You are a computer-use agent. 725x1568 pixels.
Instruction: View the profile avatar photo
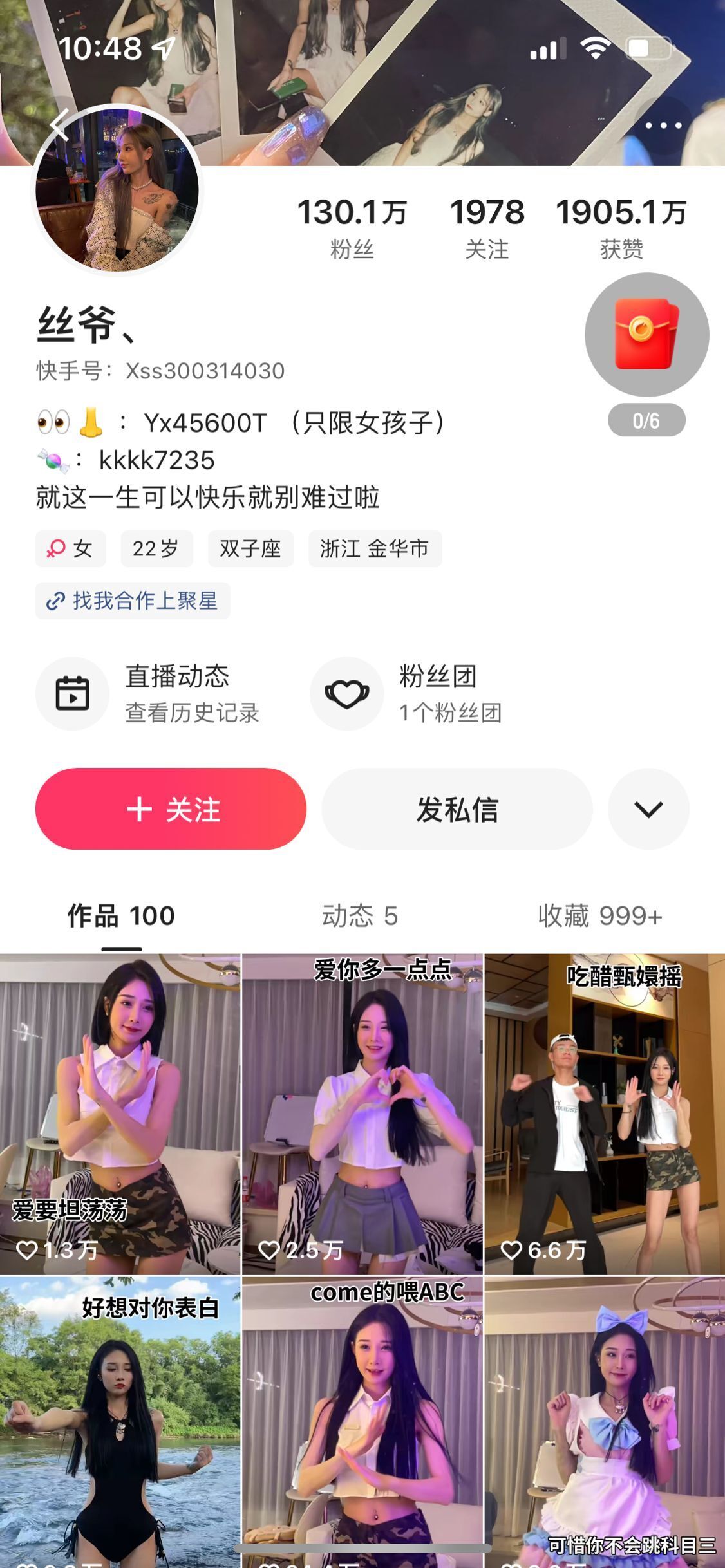[117, 191]
